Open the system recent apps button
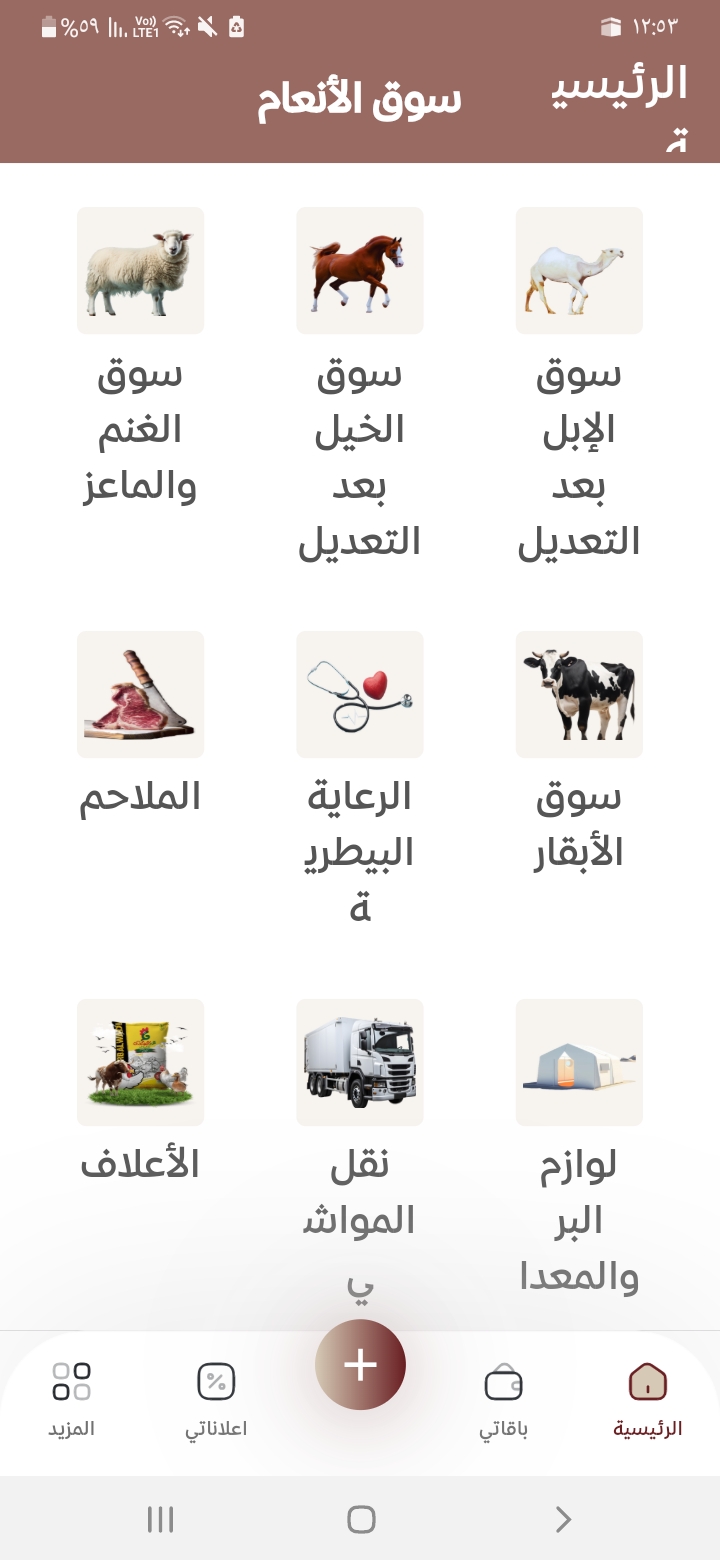 (160, 1520)
